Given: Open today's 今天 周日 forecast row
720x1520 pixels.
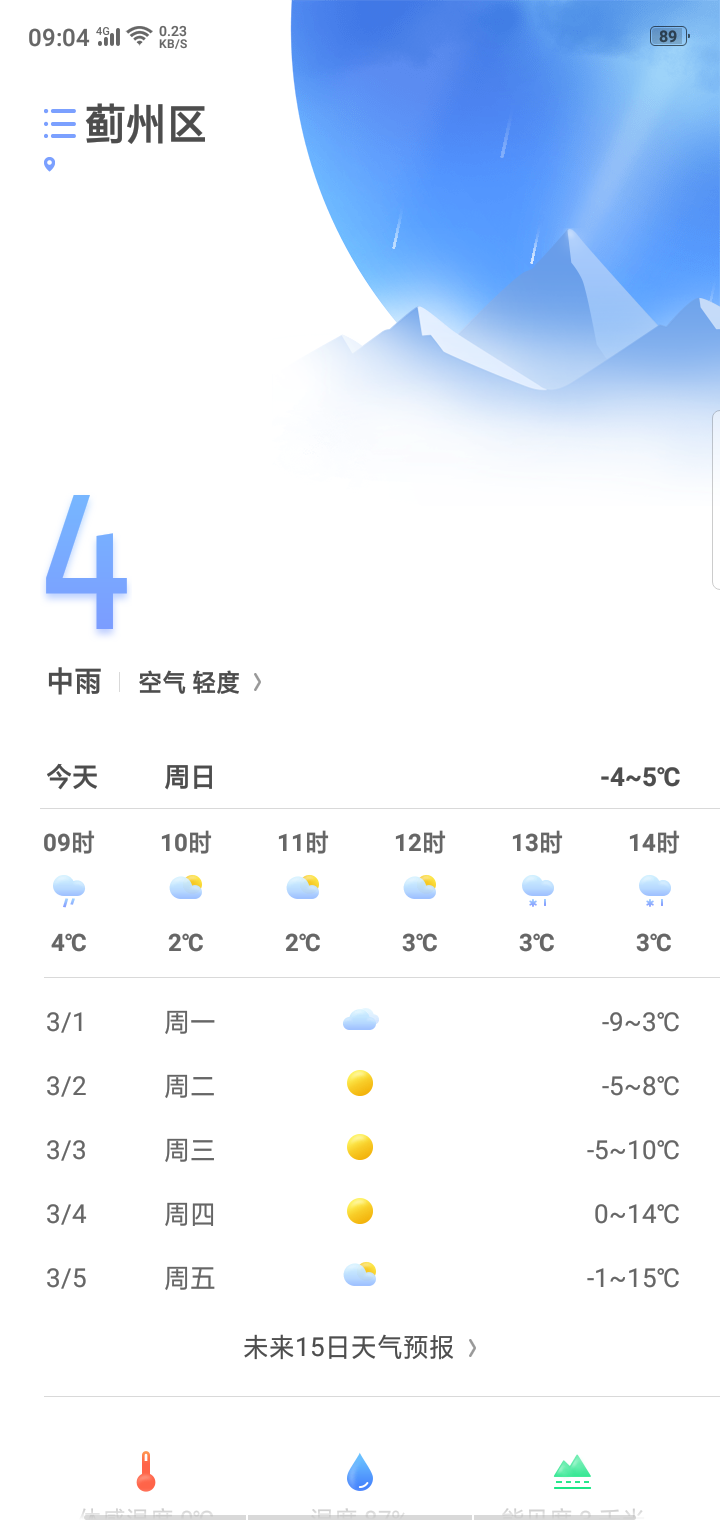Looking at the screenshot, I should 360,777.
